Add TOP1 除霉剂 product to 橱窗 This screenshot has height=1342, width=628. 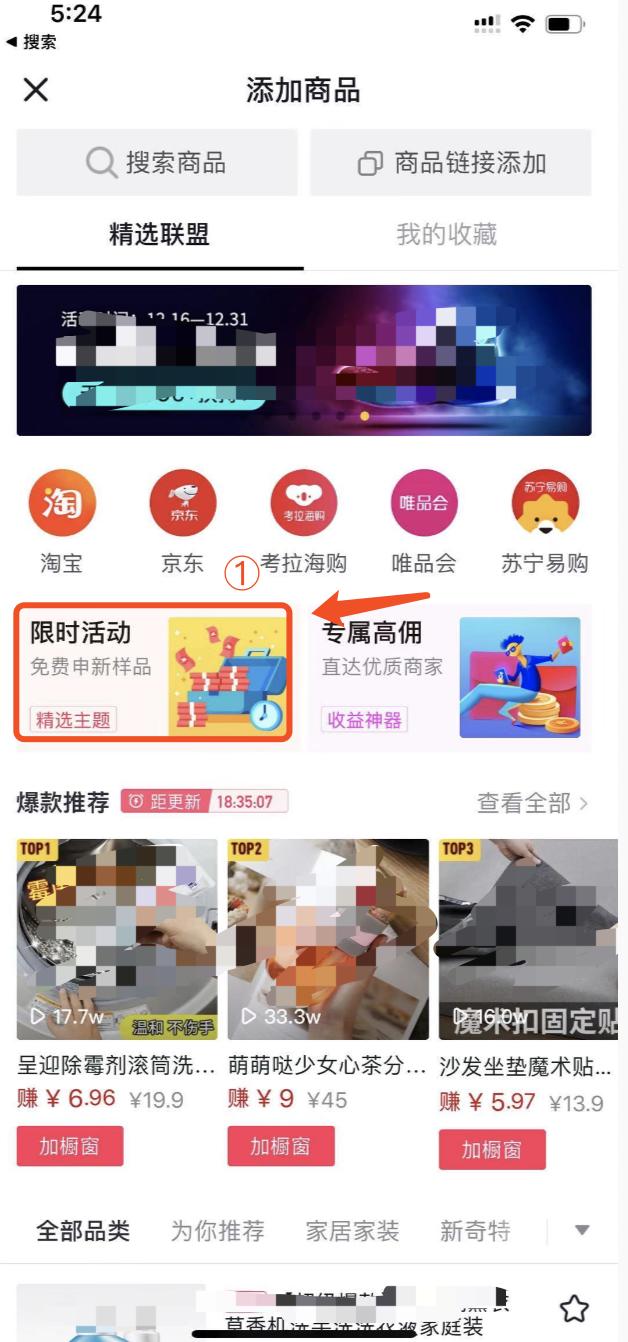point(70,1146)
